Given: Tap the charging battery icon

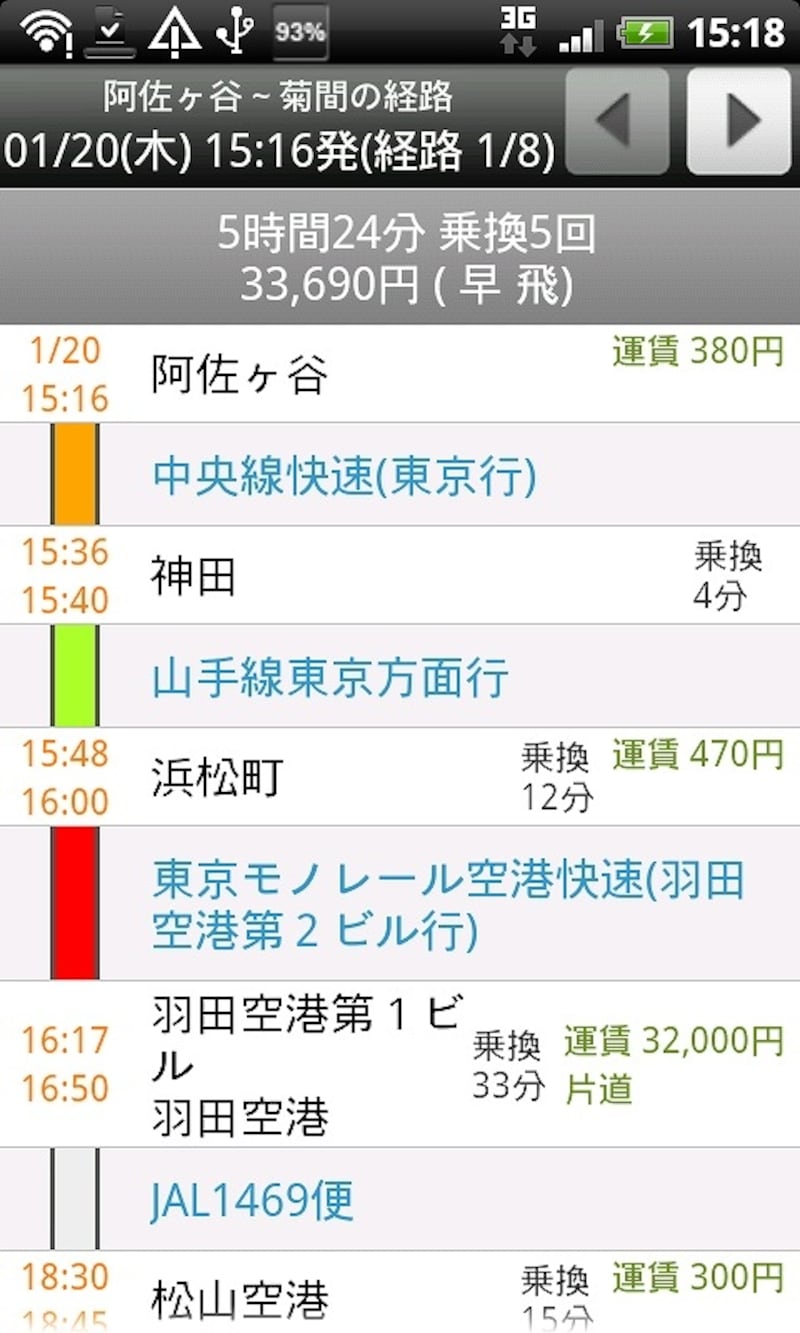Looking at the screenshot, I should 645,30.
